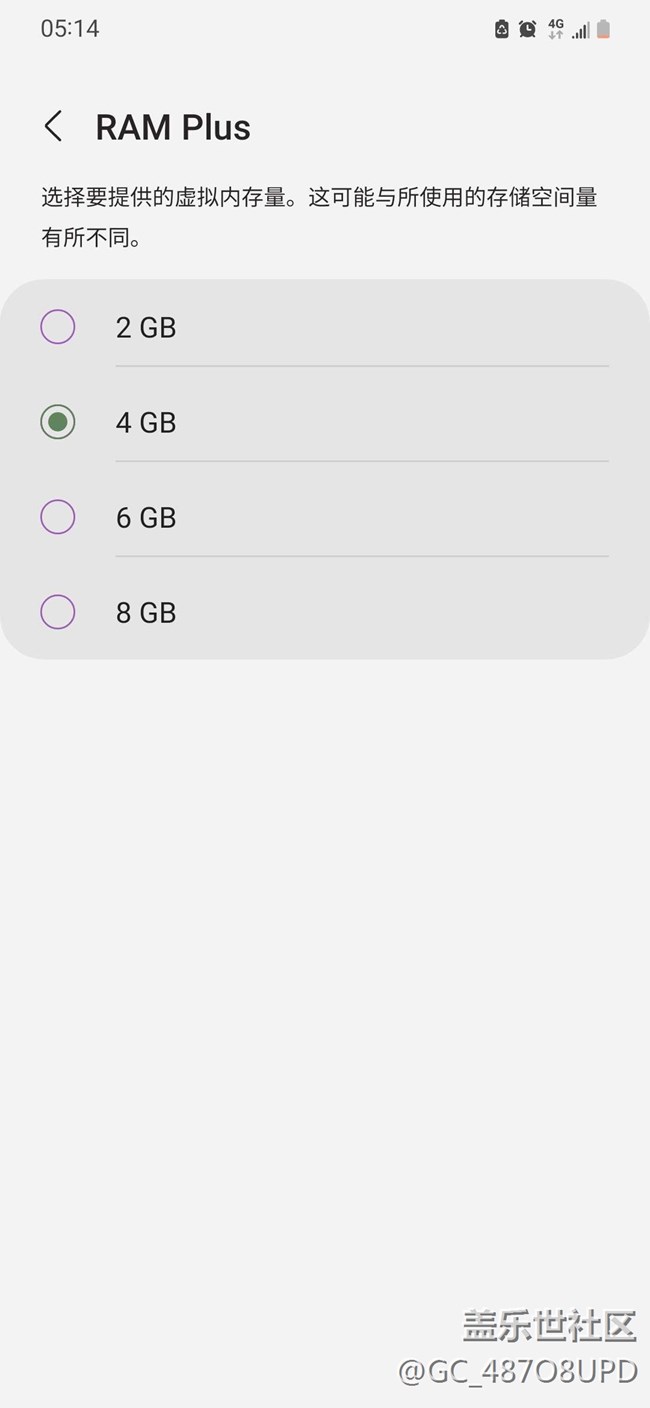Set RAM Plus to 6 GB
This screenshot has width=650, height=1408.
[x=58, y=517]
